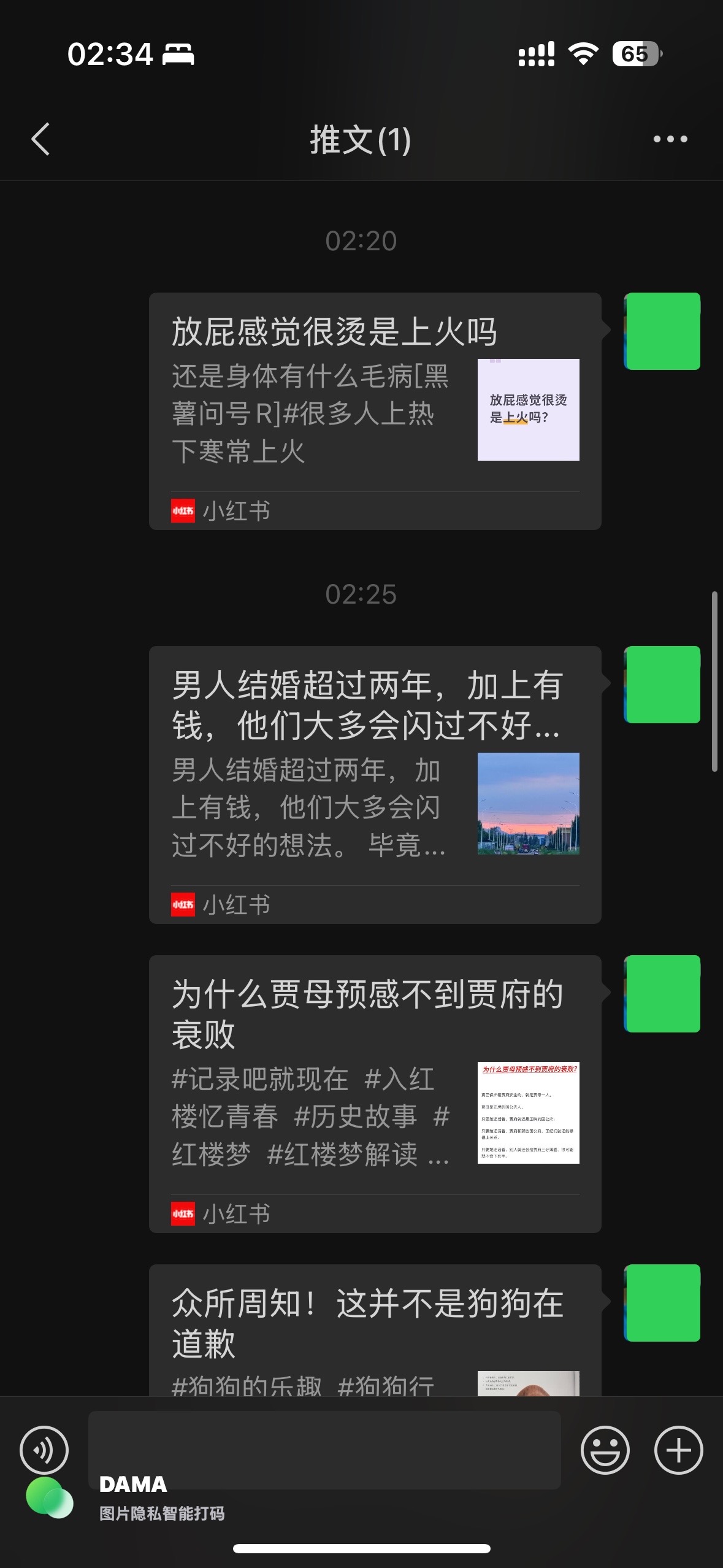
Task: Open the post 为什么贾母预感不到贾府的衰败
Action: coord(375,1094)
